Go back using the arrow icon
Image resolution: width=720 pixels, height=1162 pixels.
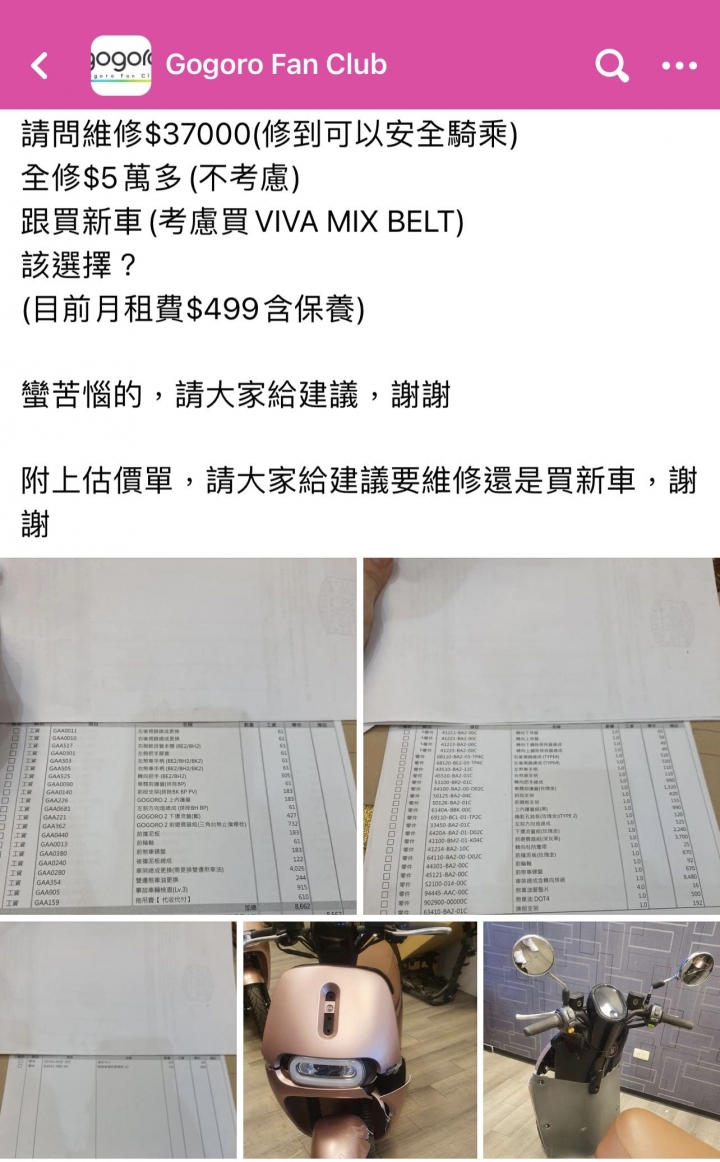[x=40, y=66]
